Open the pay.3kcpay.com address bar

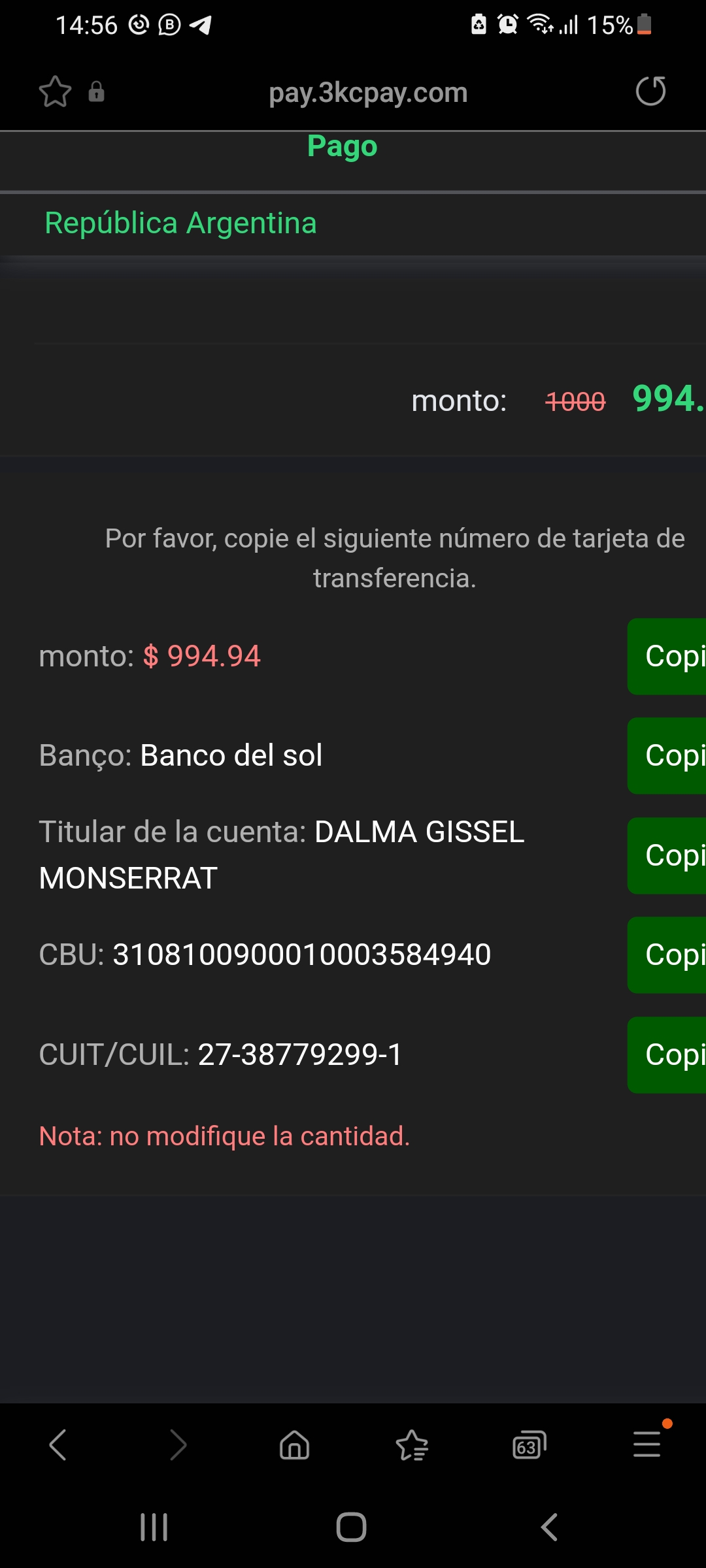[368, 93]
